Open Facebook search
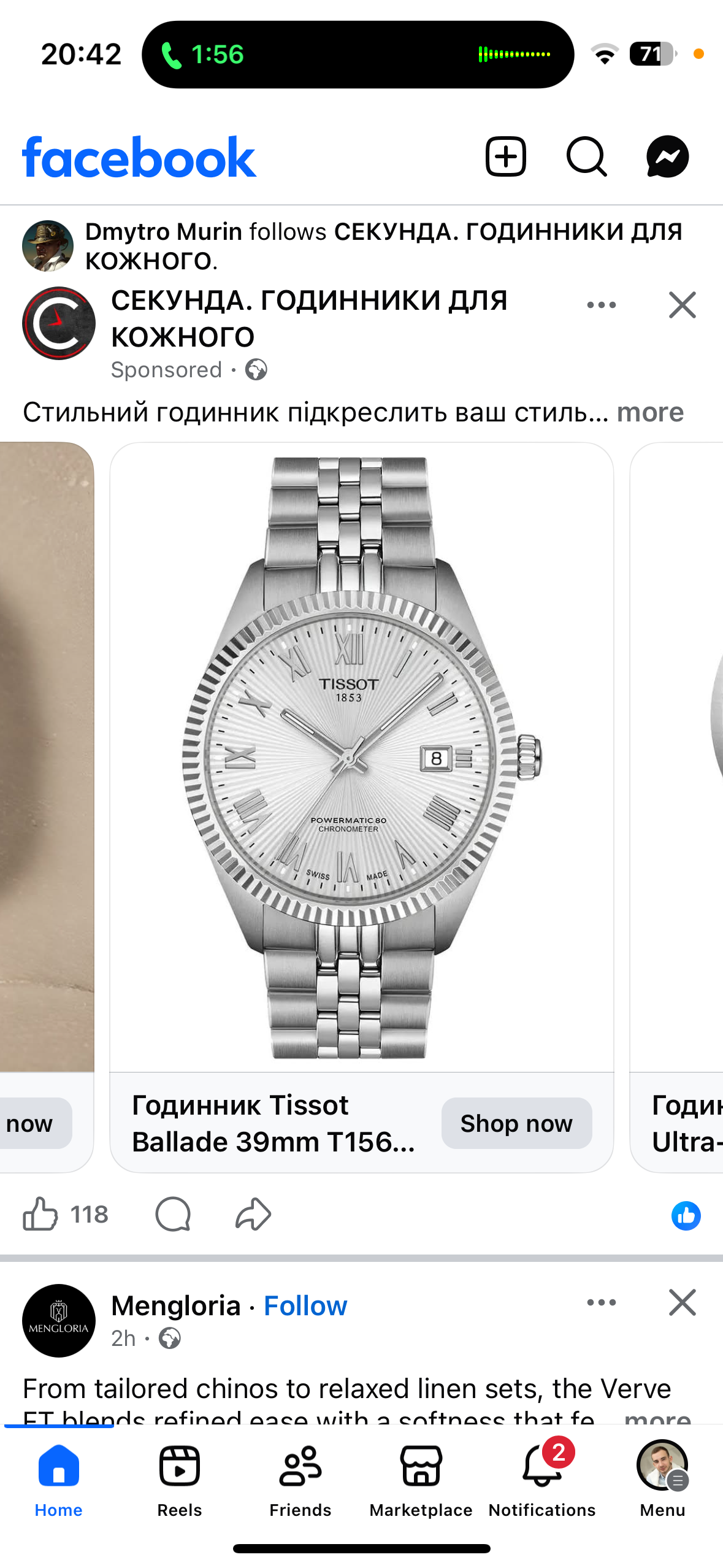723x1568 pixels. click(x=586, y=157)
